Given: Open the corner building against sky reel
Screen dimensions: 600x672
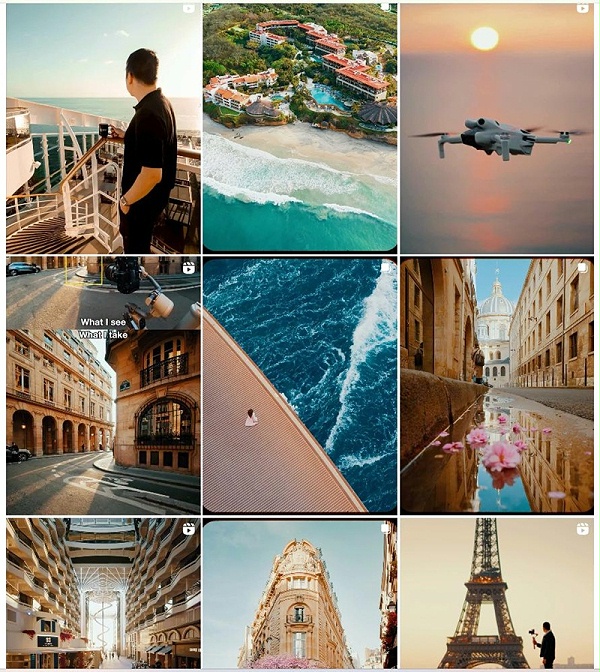Looking at the screenshot, I should click(300, 593).
